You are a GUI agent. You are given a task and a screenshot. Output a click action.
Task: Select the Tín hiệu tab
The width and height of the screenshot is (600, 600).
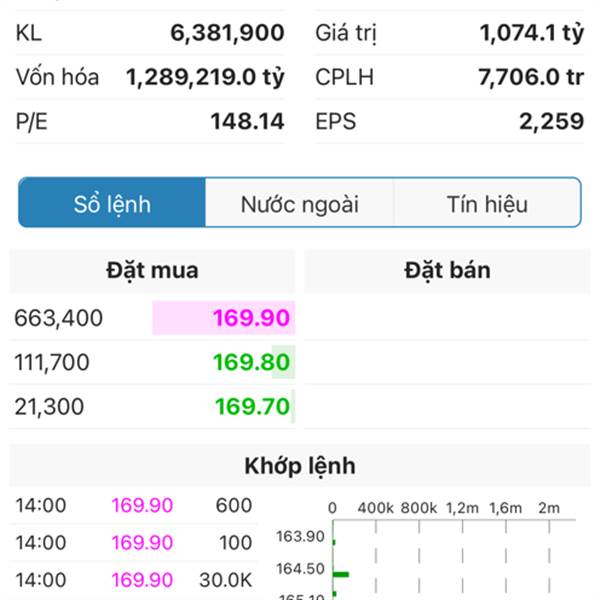[487, 204]
